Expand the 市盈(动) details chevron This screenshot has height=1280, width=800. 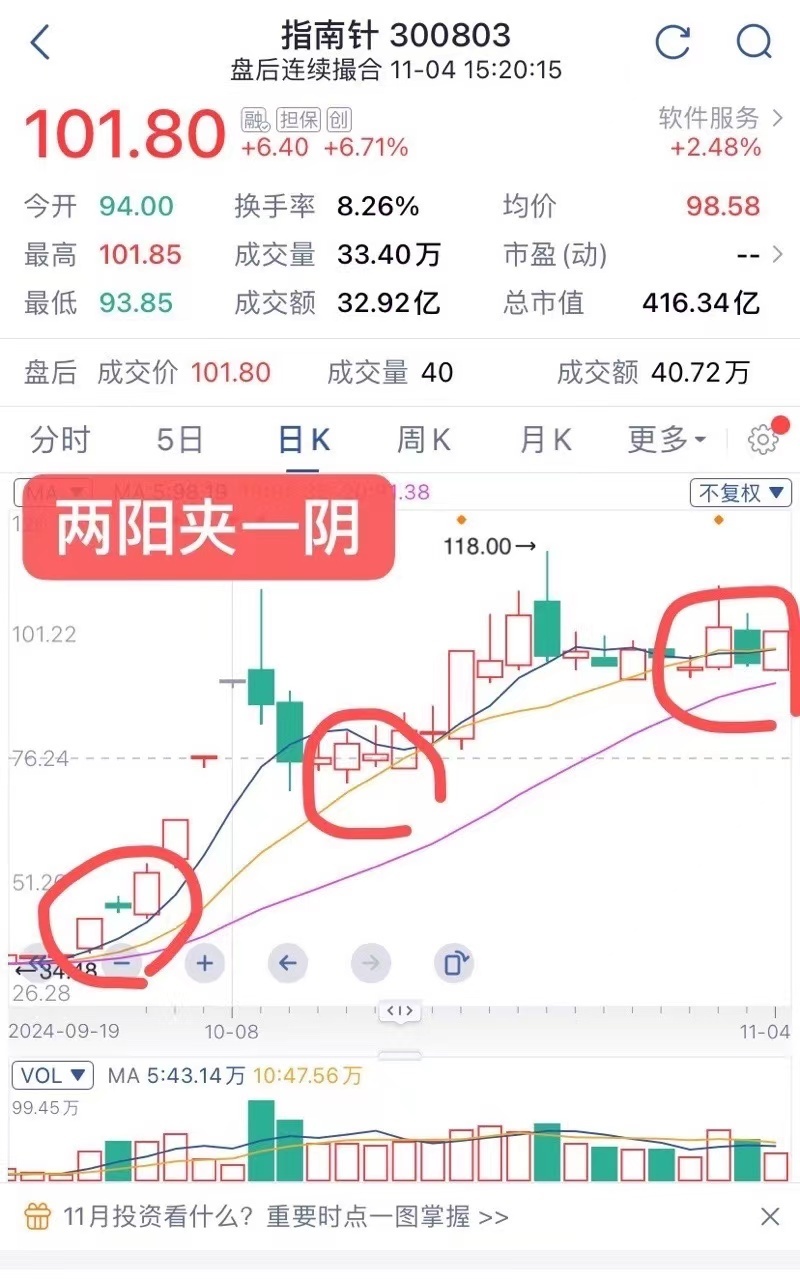778,254
